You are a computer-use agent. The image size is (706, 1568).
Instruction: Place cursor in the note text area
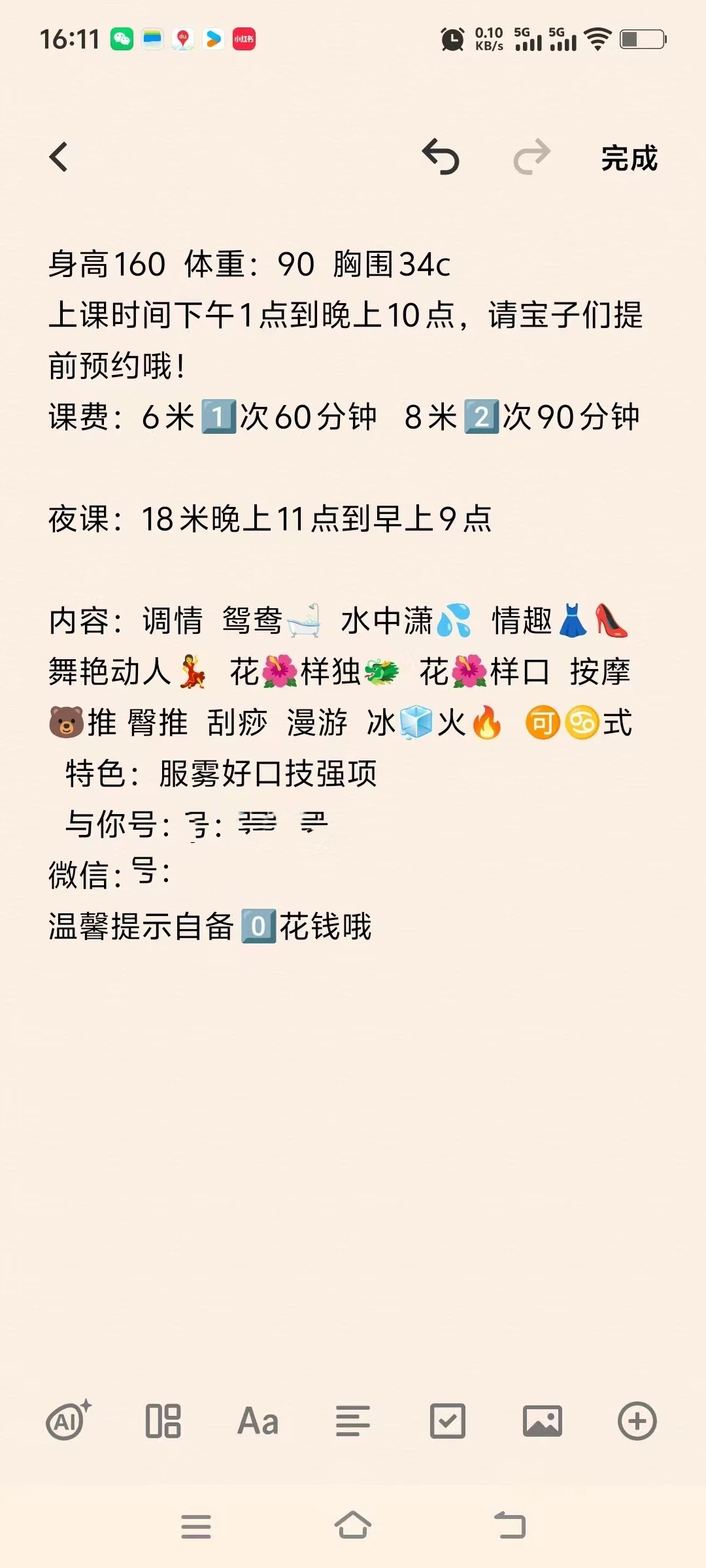click(353, 1111)
